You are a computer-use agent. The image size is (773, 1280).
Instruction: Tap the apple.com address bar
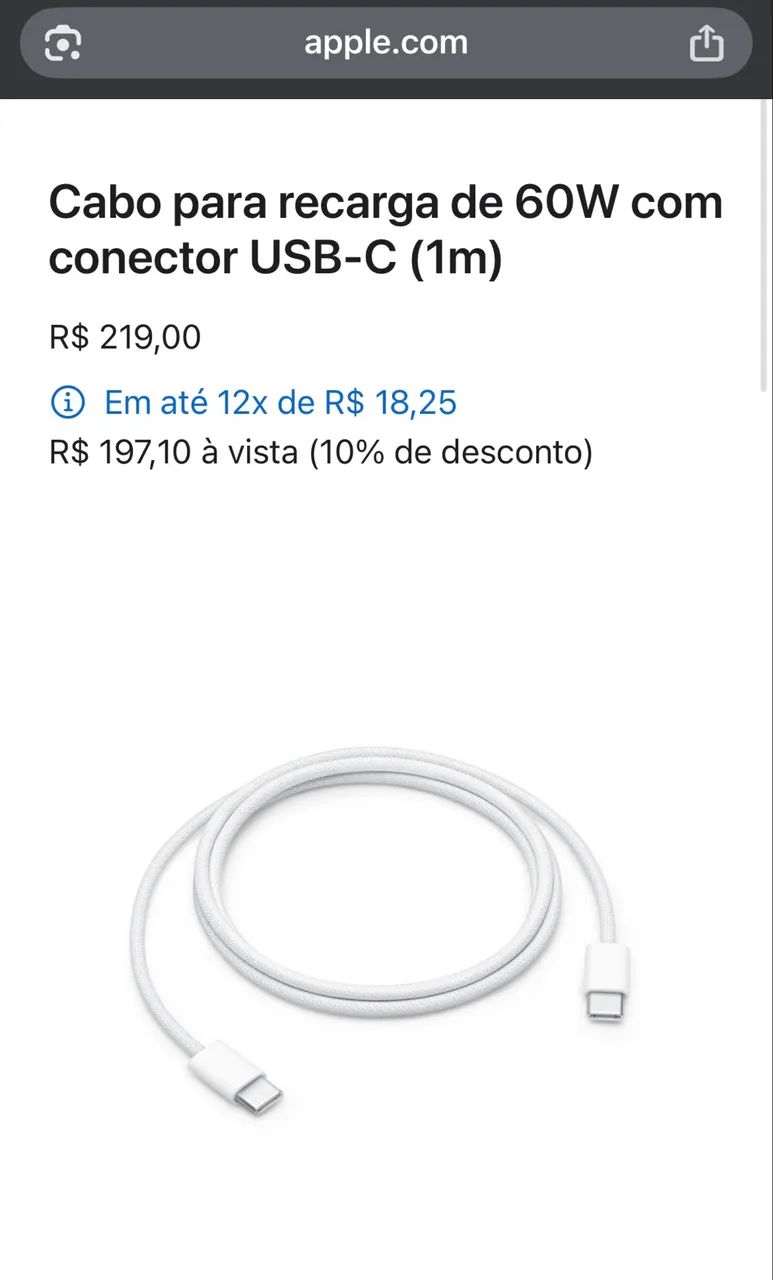385,43
